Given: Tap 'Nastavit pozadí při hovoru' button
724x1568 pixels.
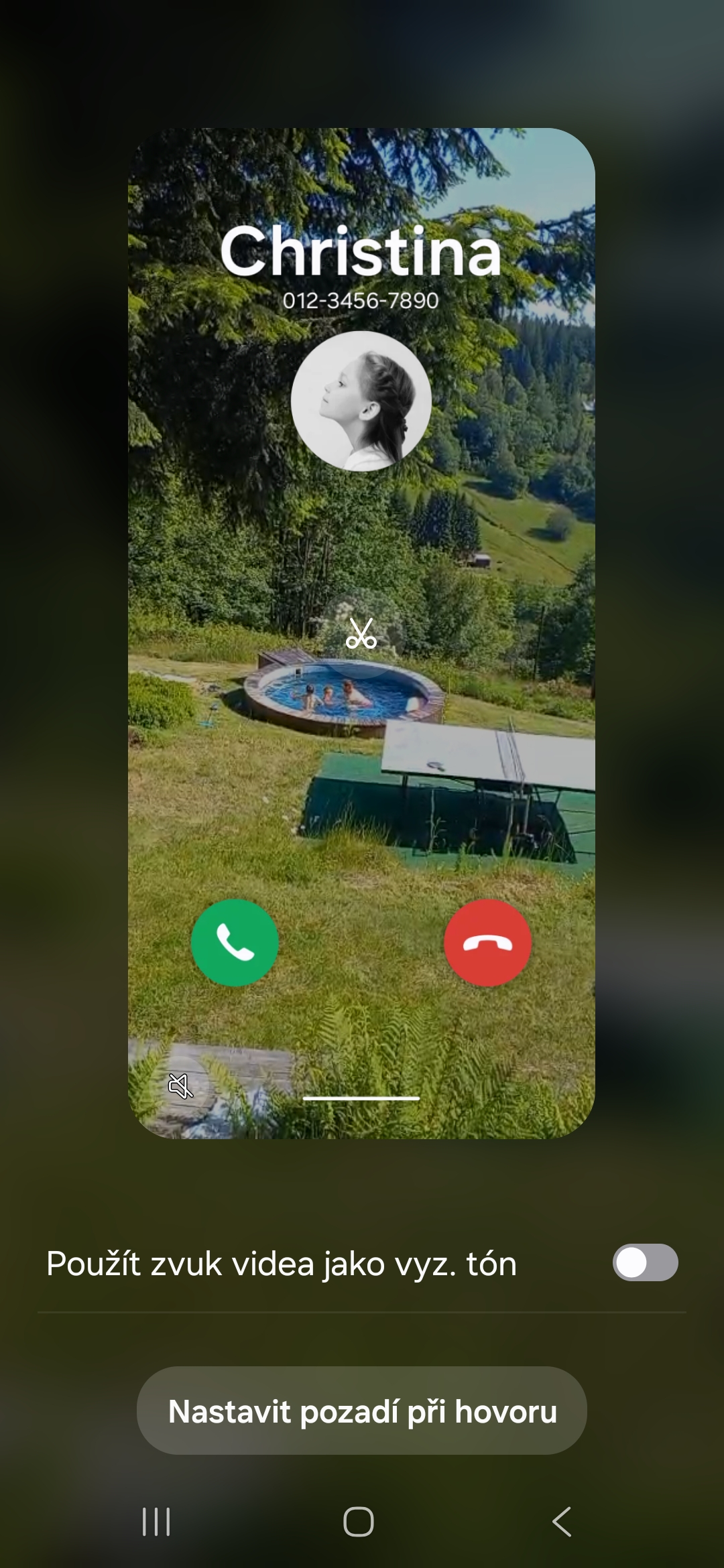Looking at the screenshot, I should point(362,1411).
